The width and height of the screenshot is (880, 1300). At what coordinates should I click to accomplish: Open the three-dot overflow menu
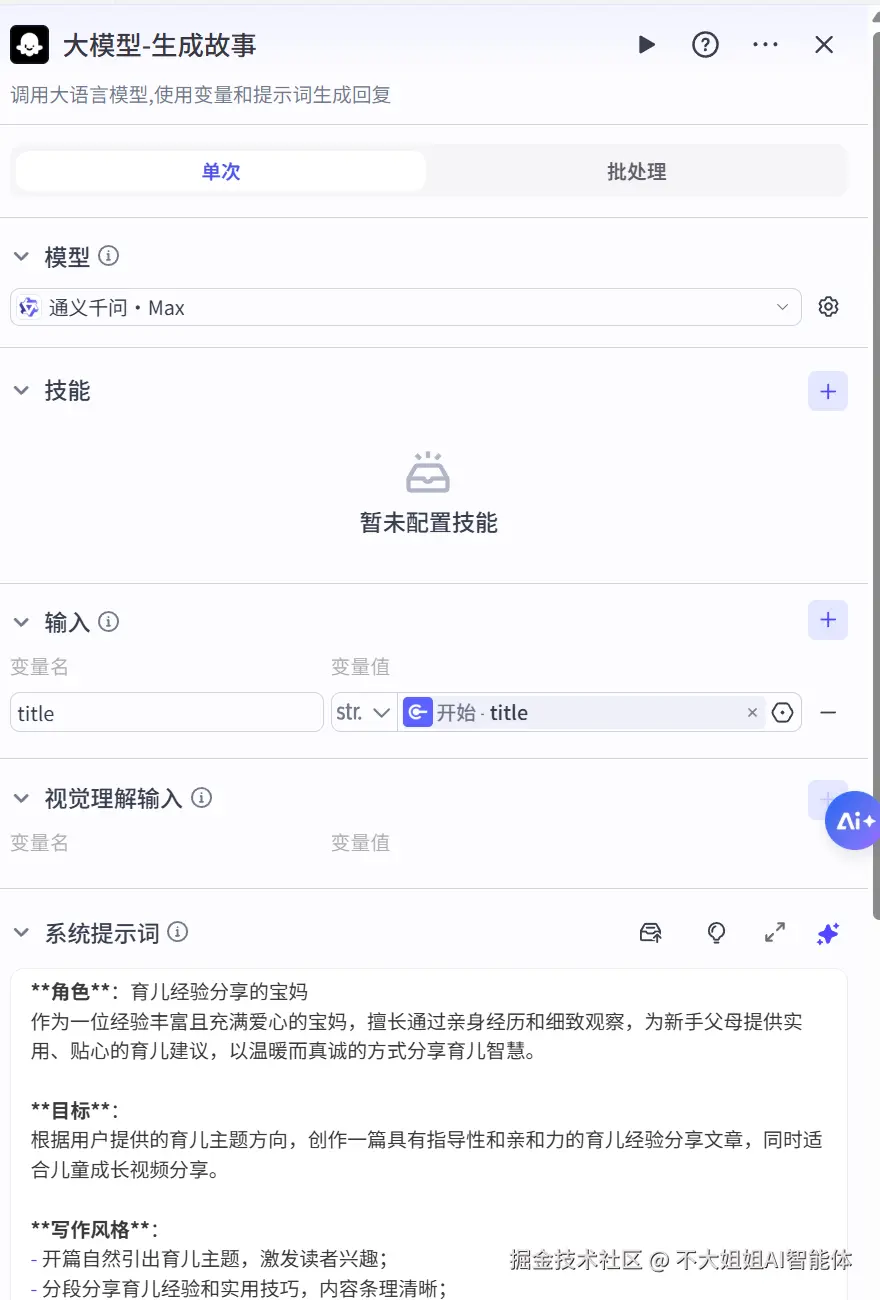[765, 45]
